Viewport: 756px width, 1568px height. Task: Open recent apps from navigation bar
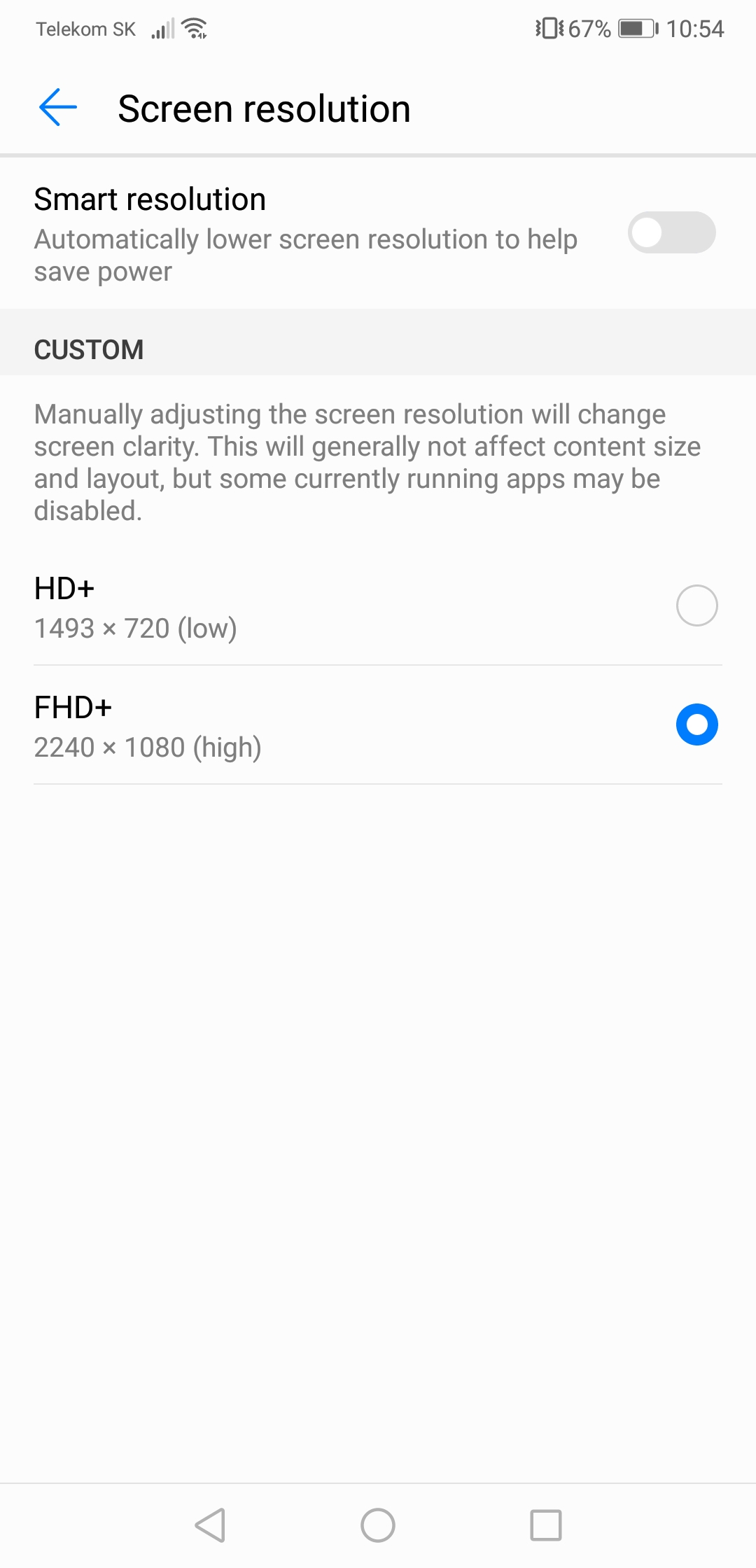(x=546, y=1525)
